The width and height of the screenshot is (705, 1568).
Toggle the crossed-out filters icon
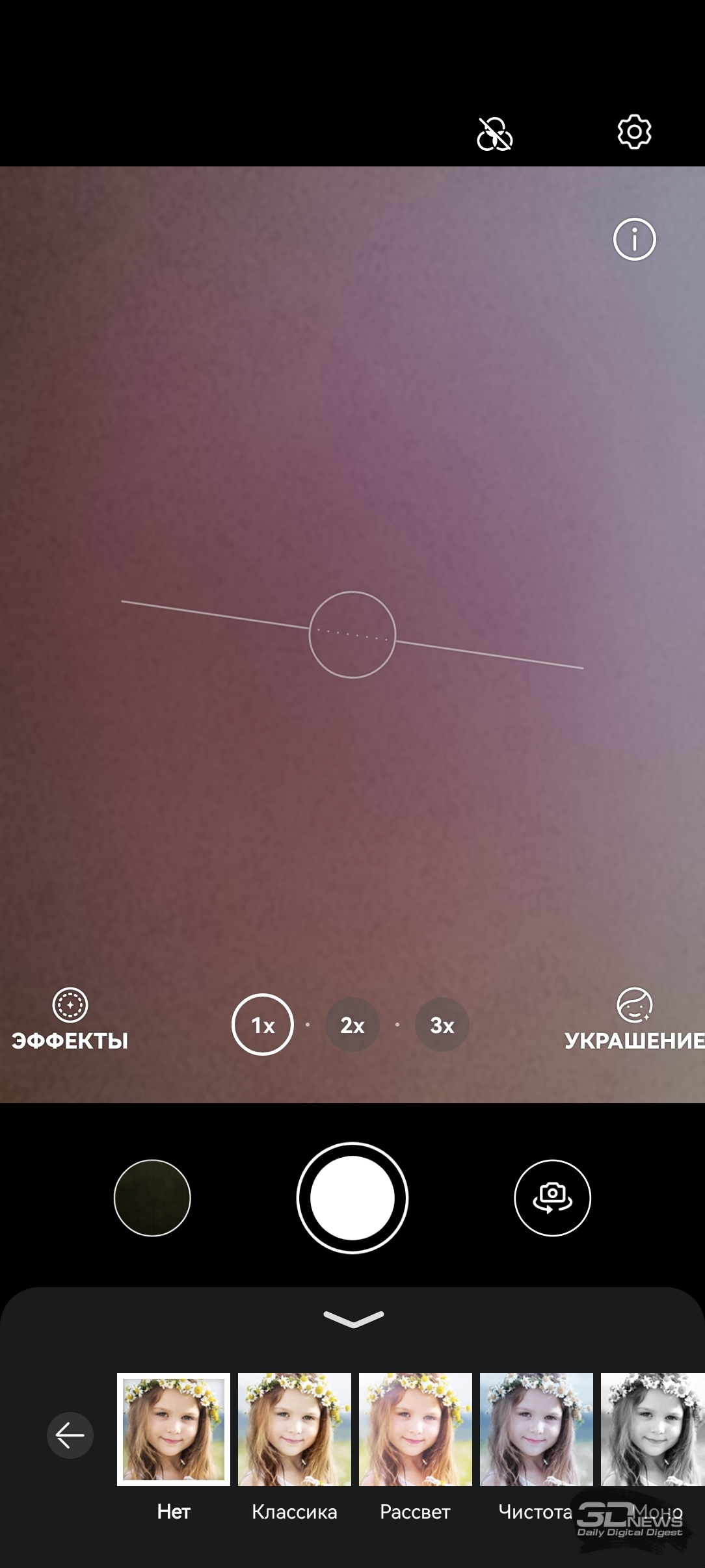495,135
